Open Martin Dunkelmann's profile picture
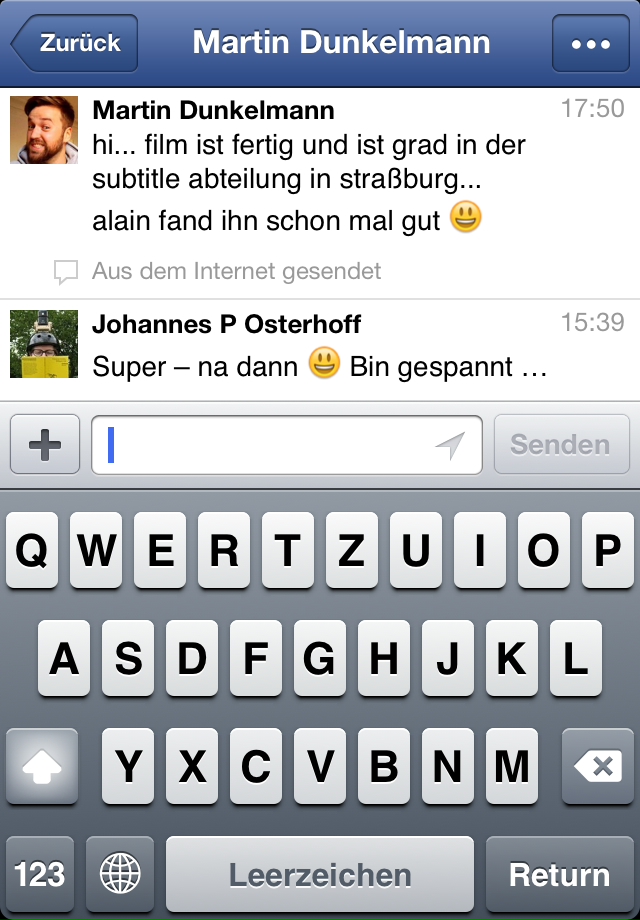This screenshot has width=640, height=920. (44, 130)
